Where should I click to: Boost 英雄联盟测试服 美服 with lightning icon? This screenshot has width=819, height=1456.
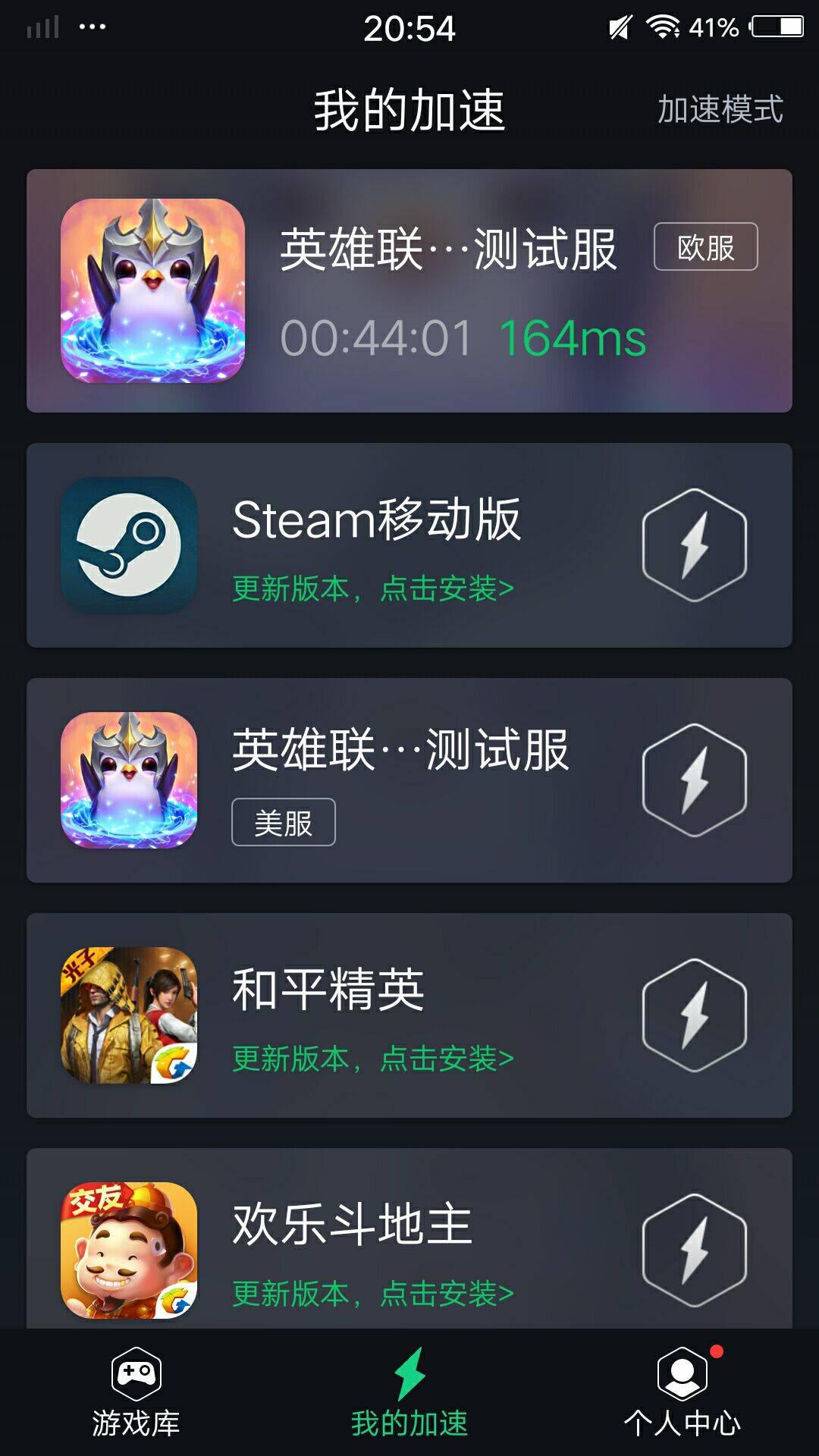(690, 781)
